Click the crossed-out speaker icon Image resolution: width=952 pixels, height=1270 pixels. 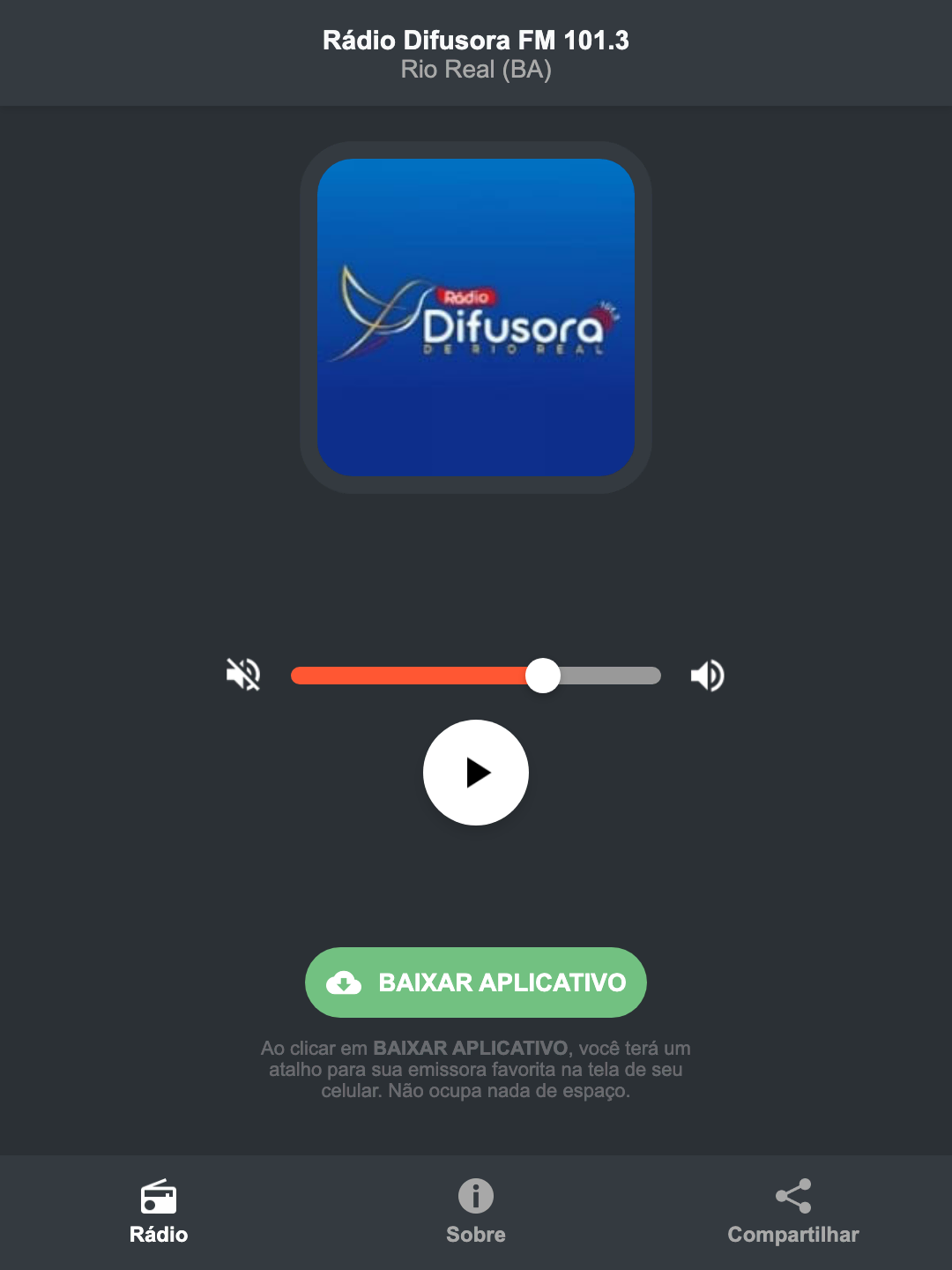[x=242, y=675]
